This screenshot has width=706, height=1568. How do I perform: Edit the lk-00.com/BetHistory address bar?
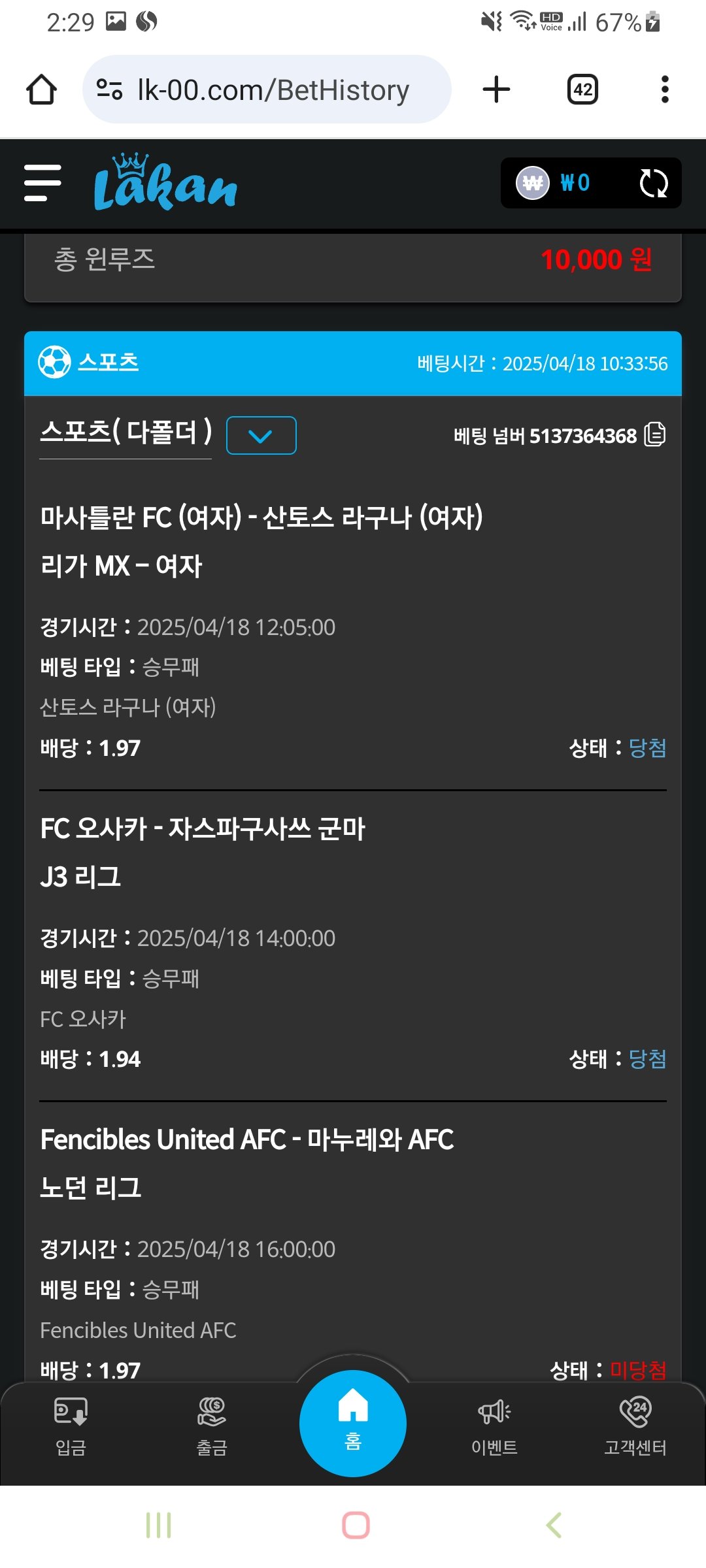click(273, 90)
